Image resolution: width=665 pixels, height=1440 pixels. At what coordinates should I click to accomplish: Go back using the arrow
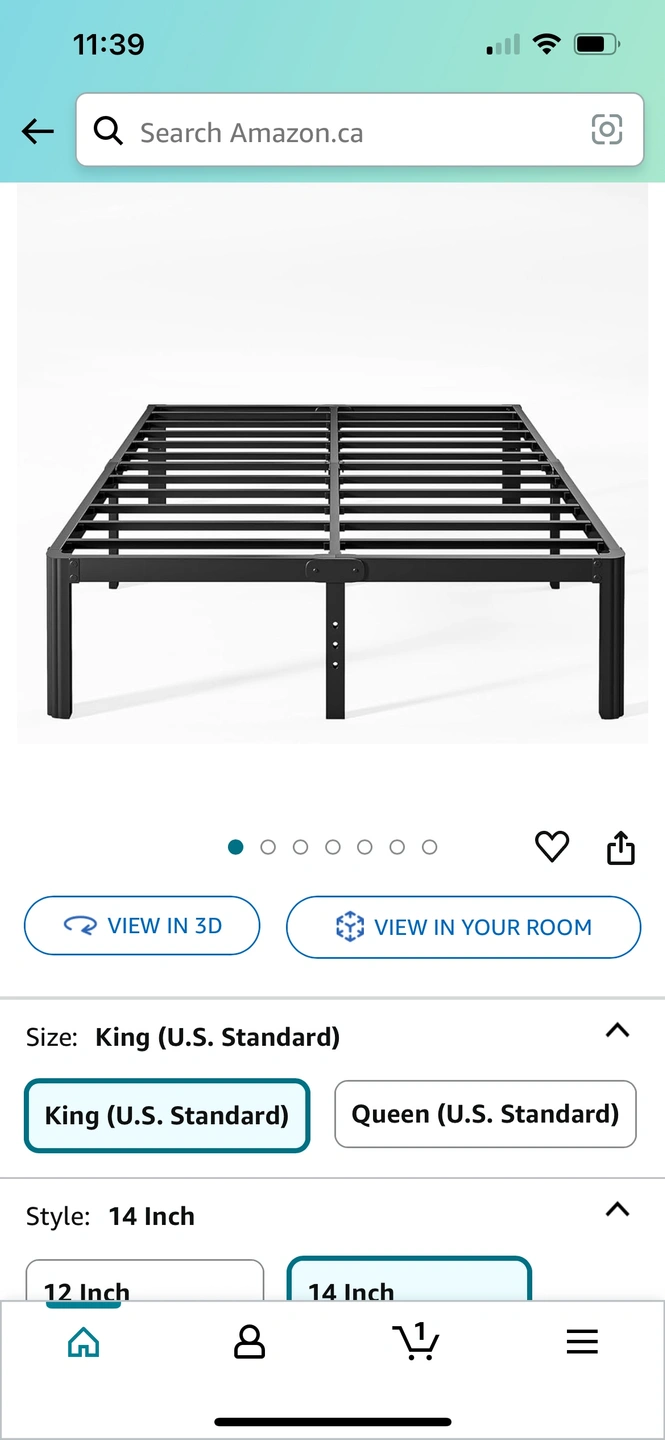[x=38, y=131]
